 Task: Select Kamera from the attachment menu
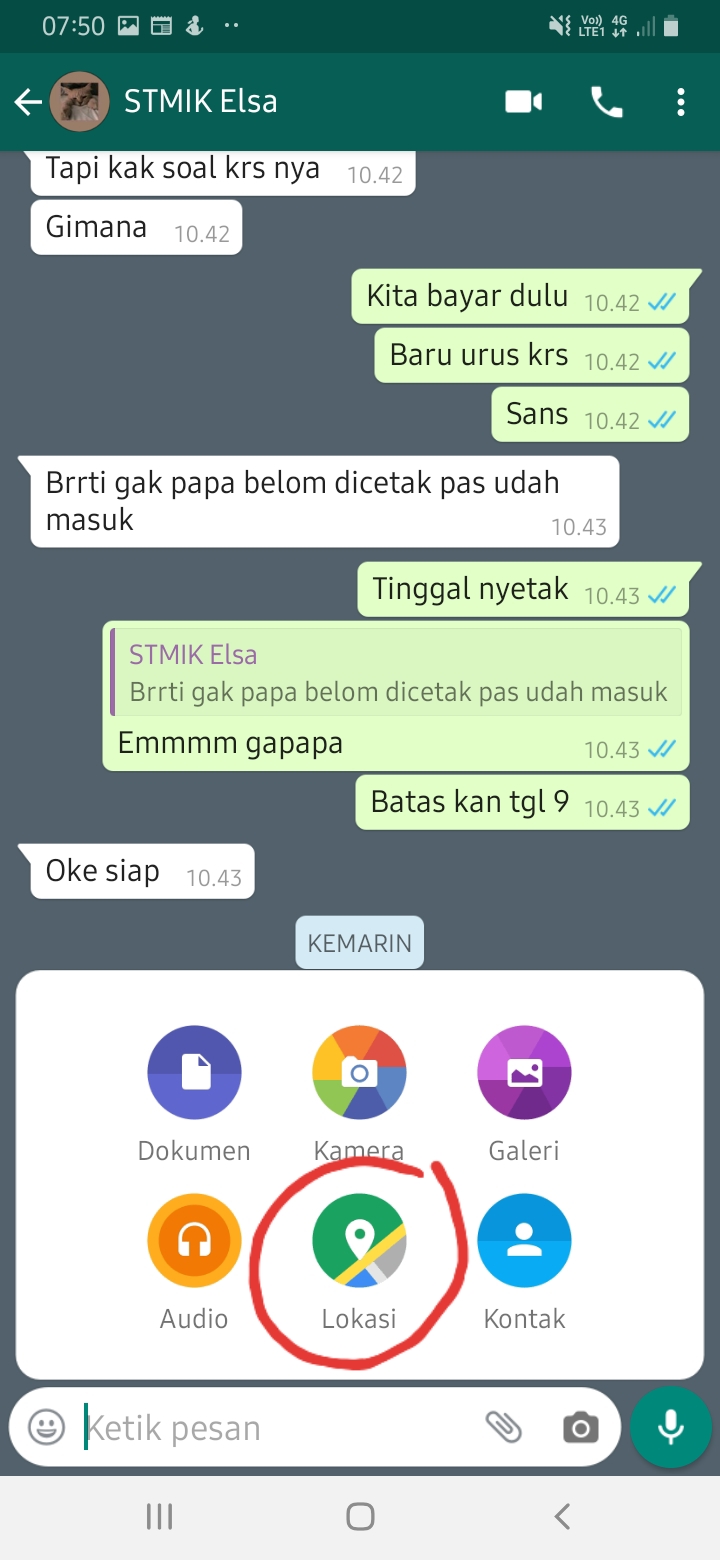coord(359,1074)
